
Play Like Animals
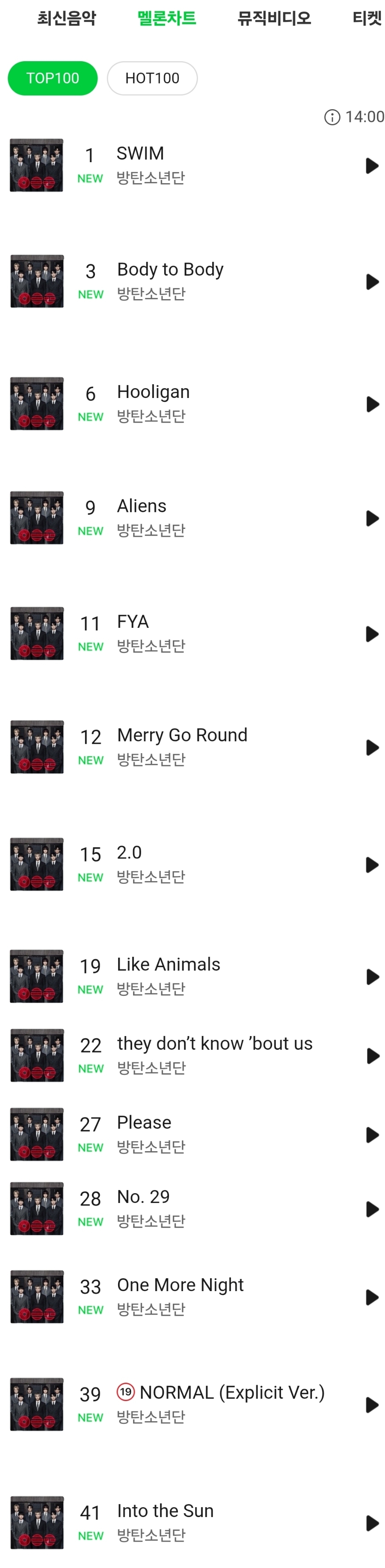372,977
